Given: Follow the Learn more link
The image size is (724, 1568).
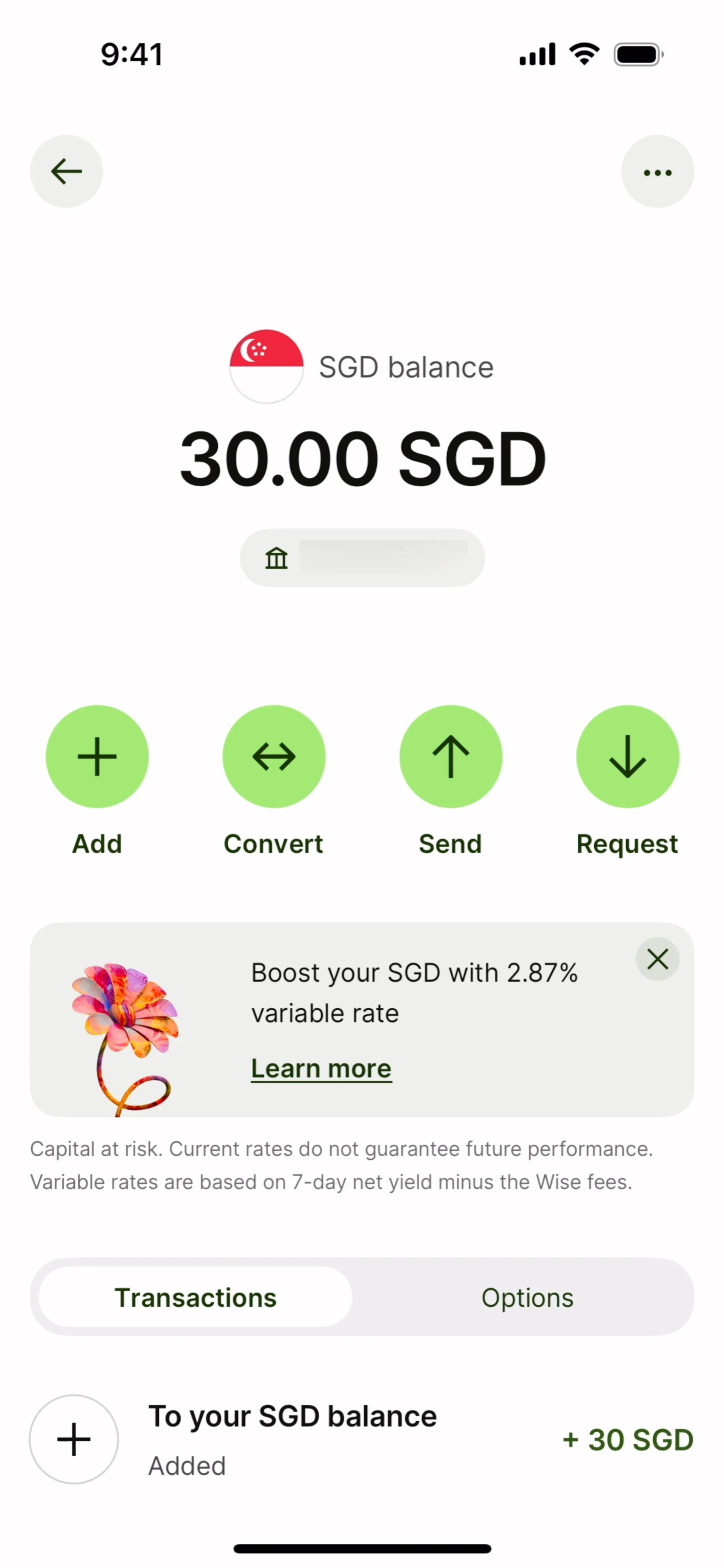Looking at the screenshot, I should (321, 1069).
